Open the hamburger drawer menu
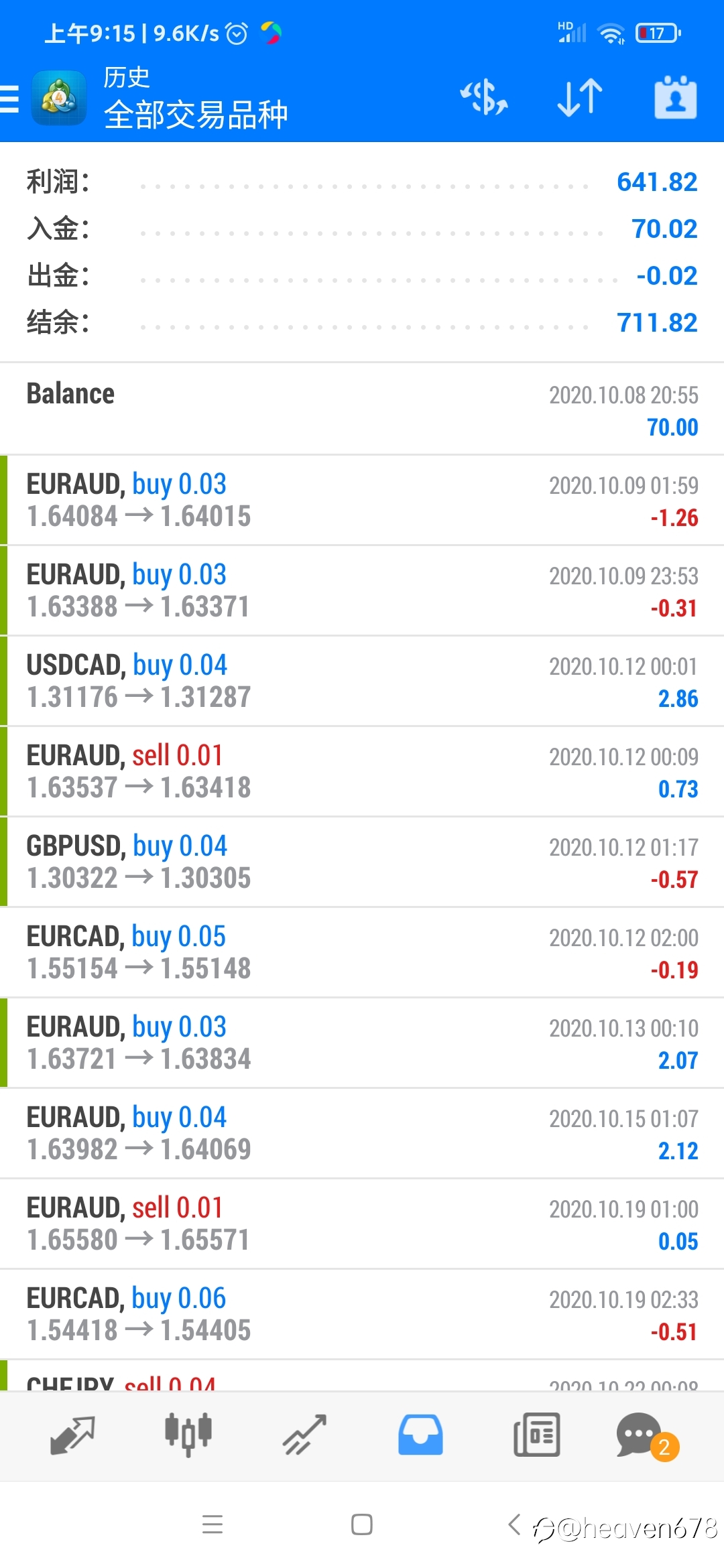 coord(9,99)
